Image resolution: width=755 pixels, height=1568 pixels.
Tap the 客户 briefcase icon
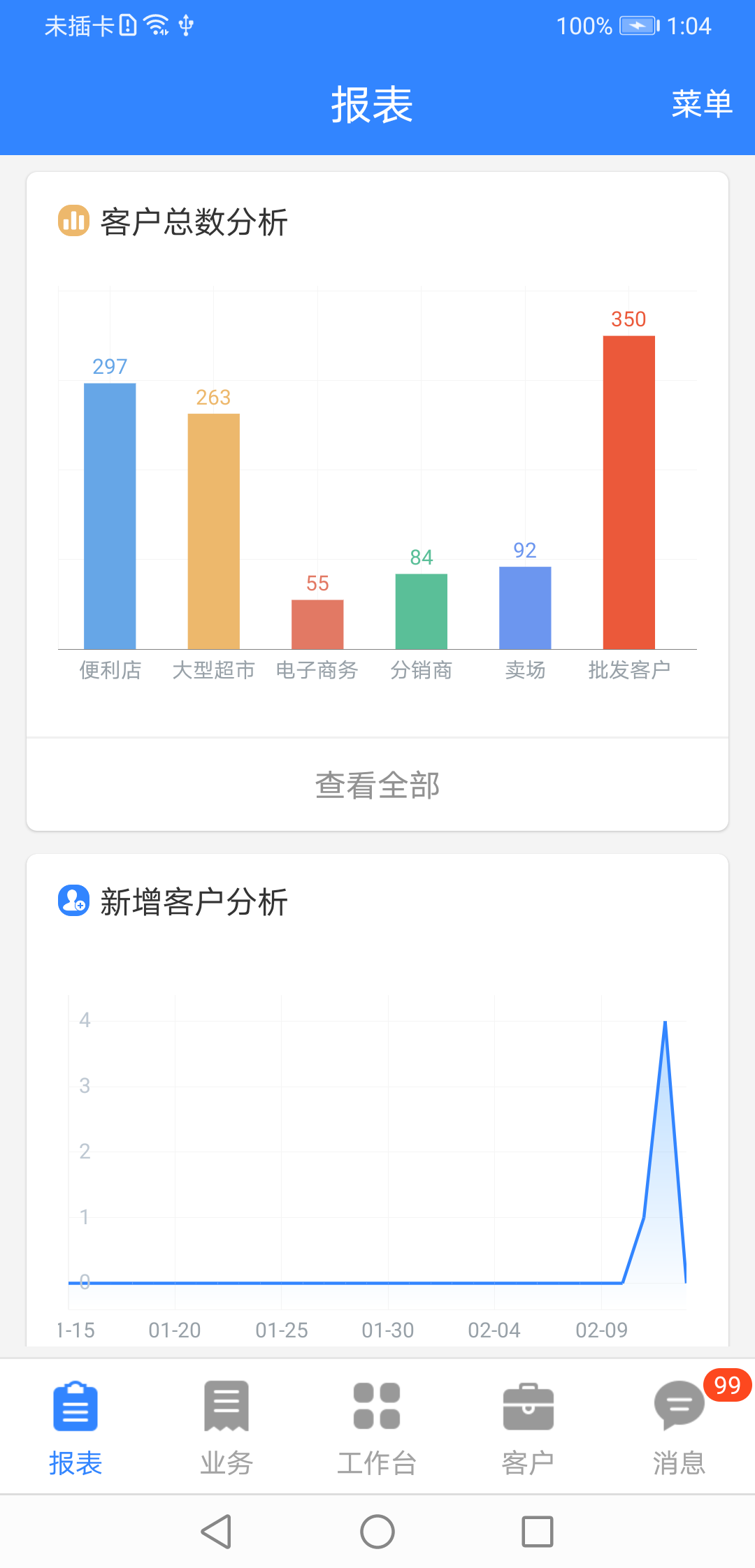528,1405
